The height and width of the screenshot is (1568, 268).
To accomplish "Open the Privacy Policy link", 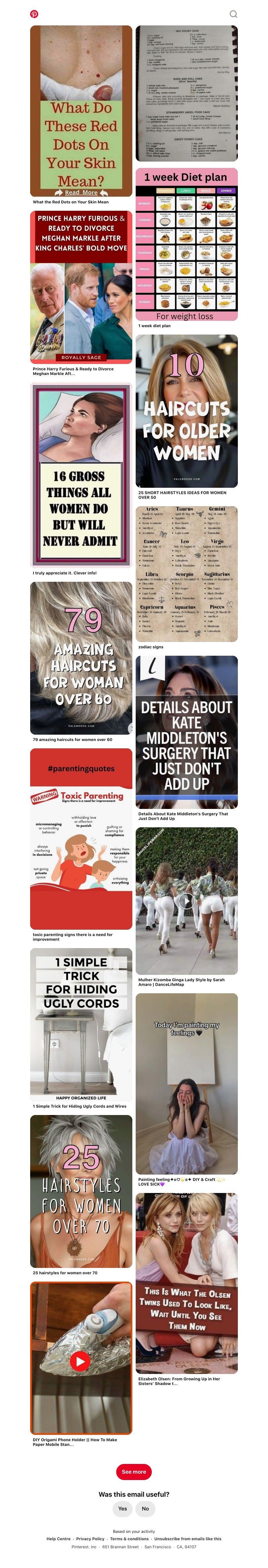I will pos(90,1538).
